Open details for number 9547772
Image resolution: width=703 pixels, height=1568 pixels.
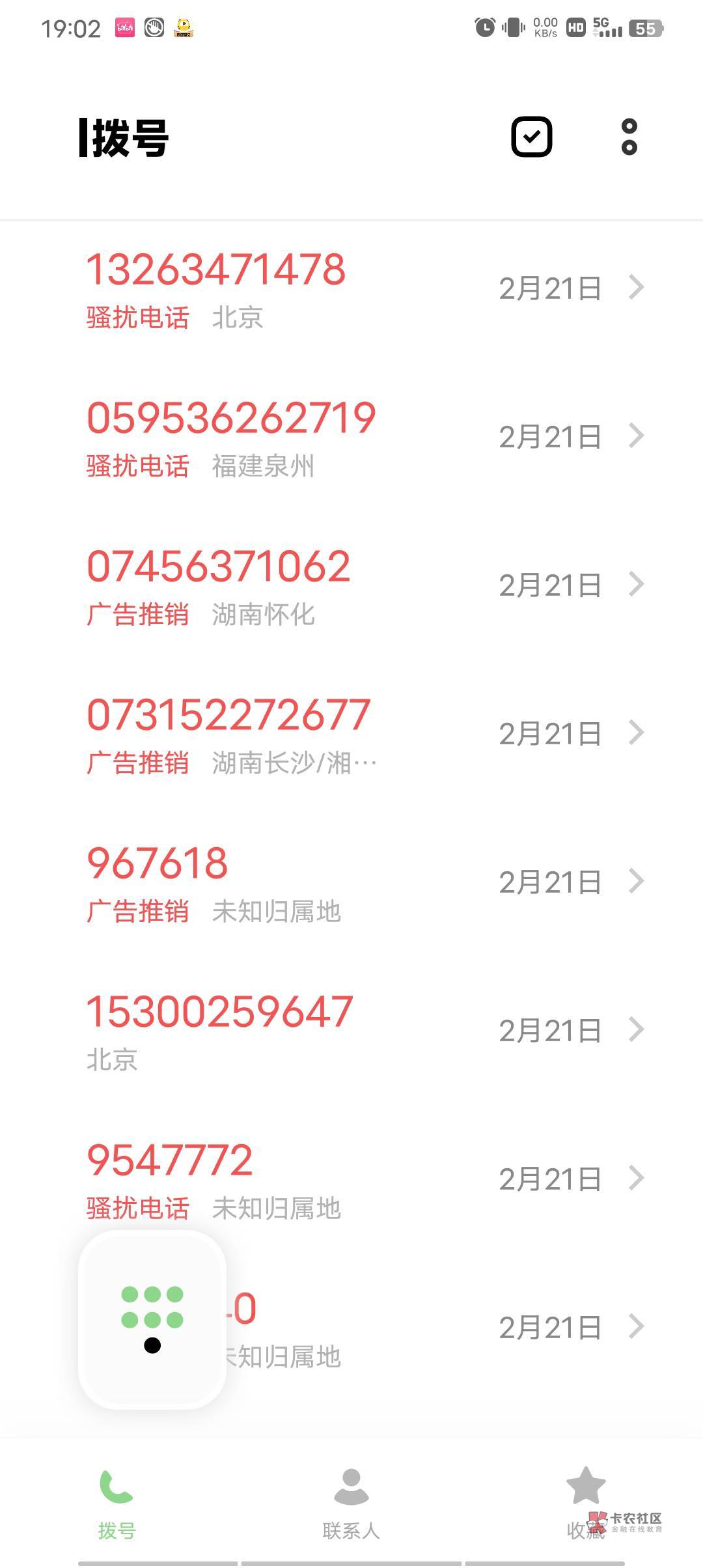(x=636, y=1178)
